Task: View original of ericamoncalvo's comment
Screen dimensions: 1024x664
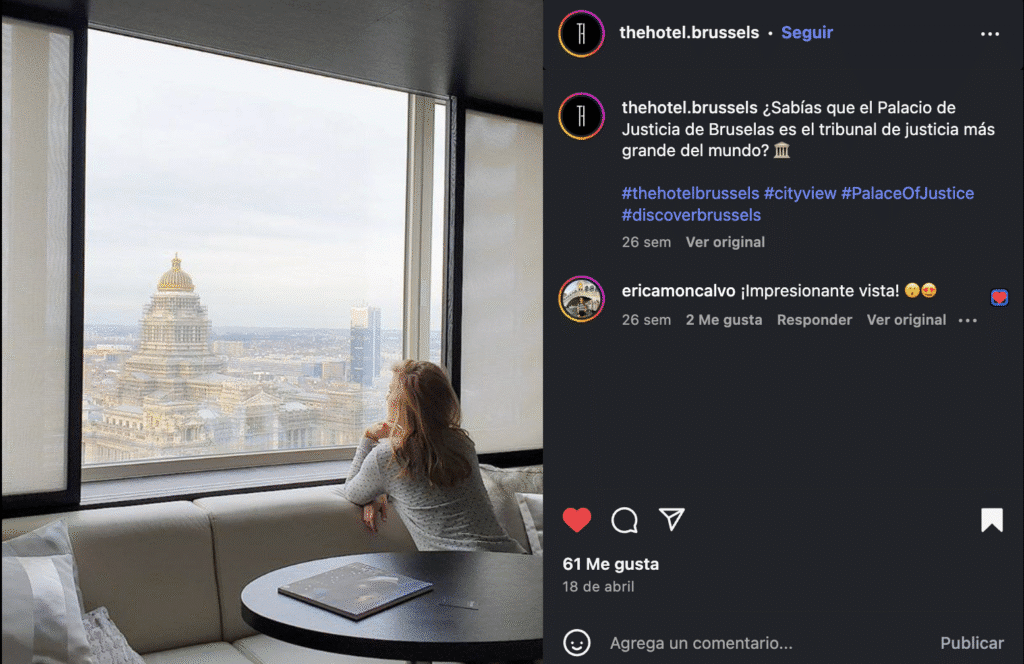Action: click(906, 320)
